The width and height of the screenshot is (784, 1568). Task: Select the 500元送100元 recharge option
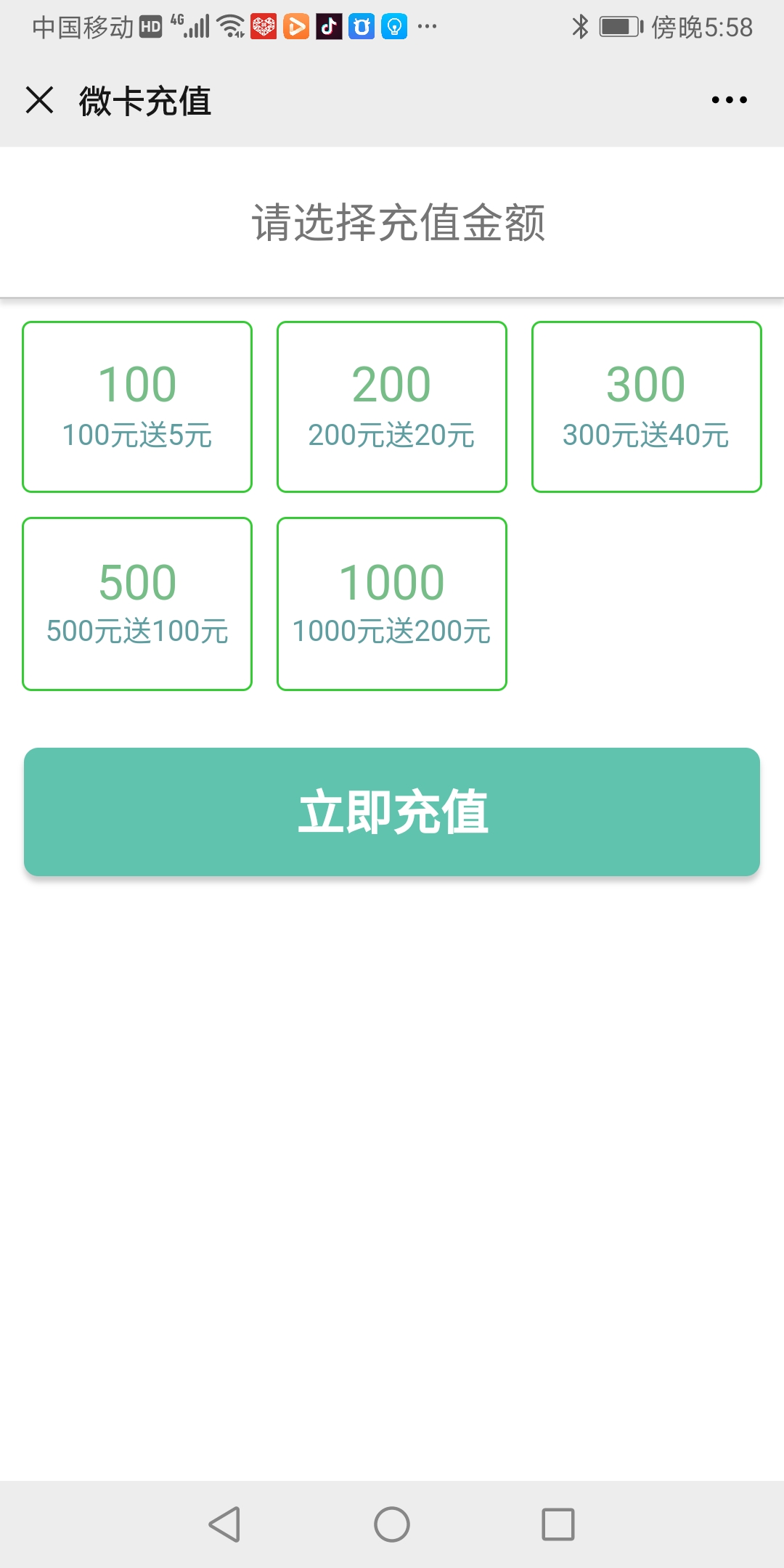coord(137,603)
